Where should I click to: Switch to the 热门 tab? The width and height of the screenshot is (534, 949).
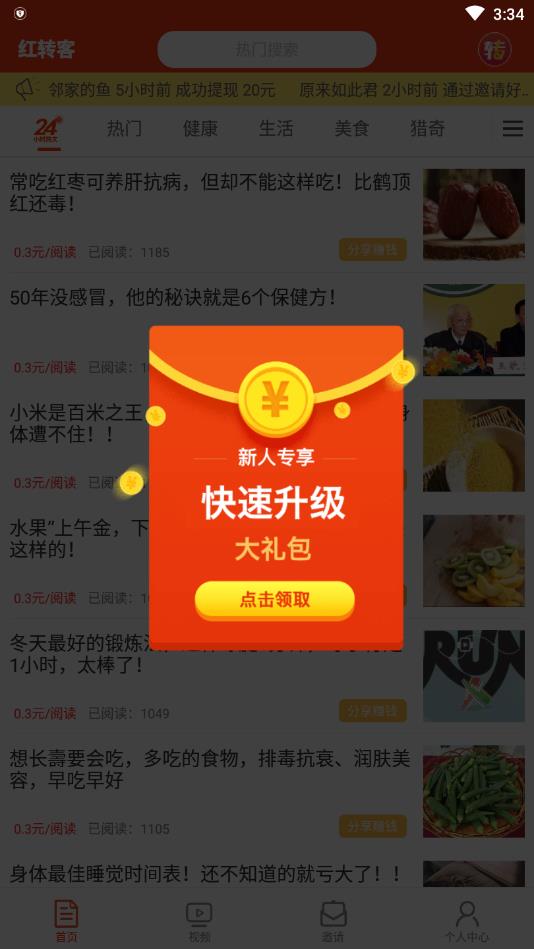124,128
